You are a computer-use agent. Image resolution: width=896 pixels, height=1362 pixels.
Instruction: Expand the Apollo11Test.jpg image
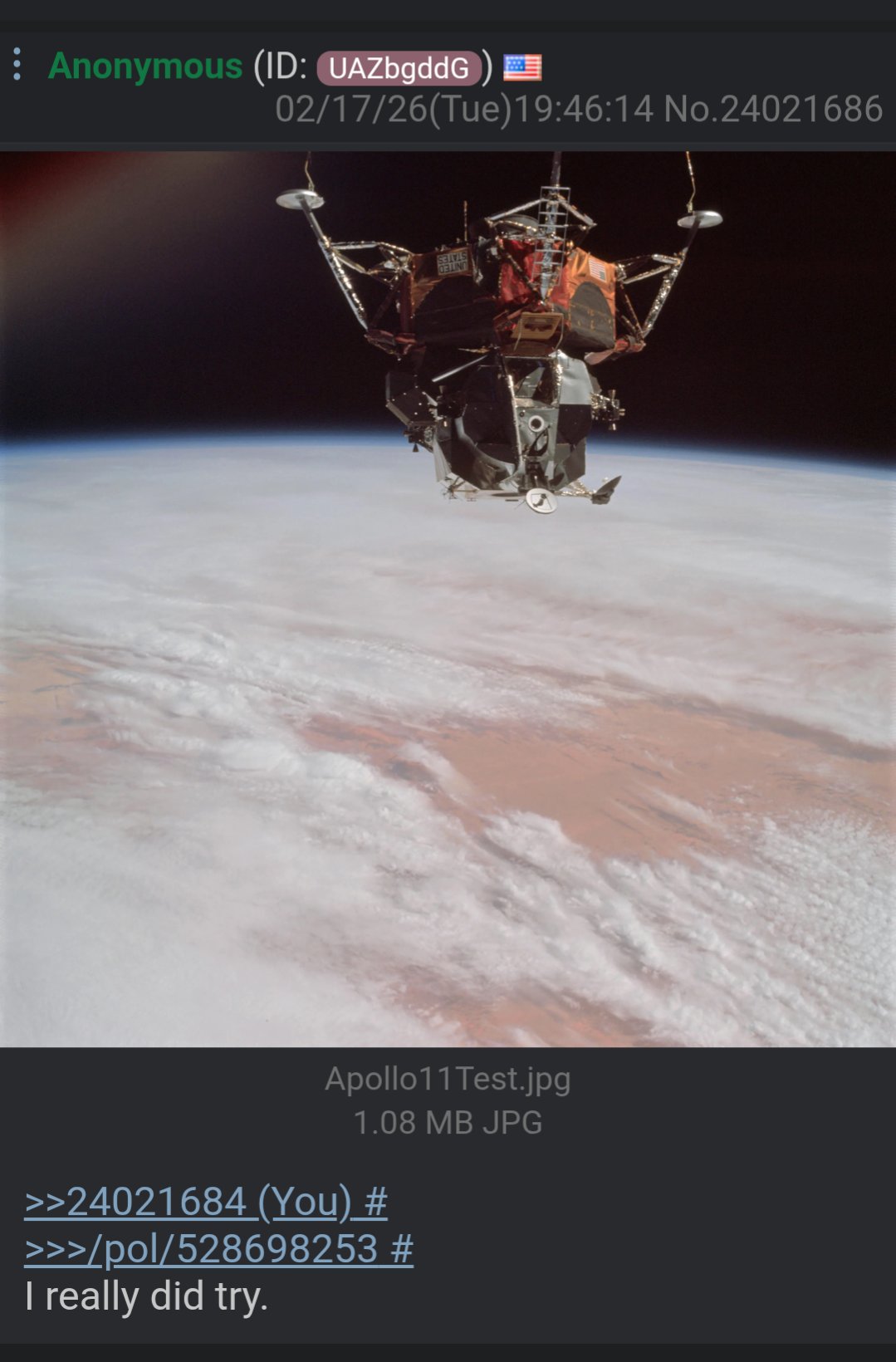point(448,598)
